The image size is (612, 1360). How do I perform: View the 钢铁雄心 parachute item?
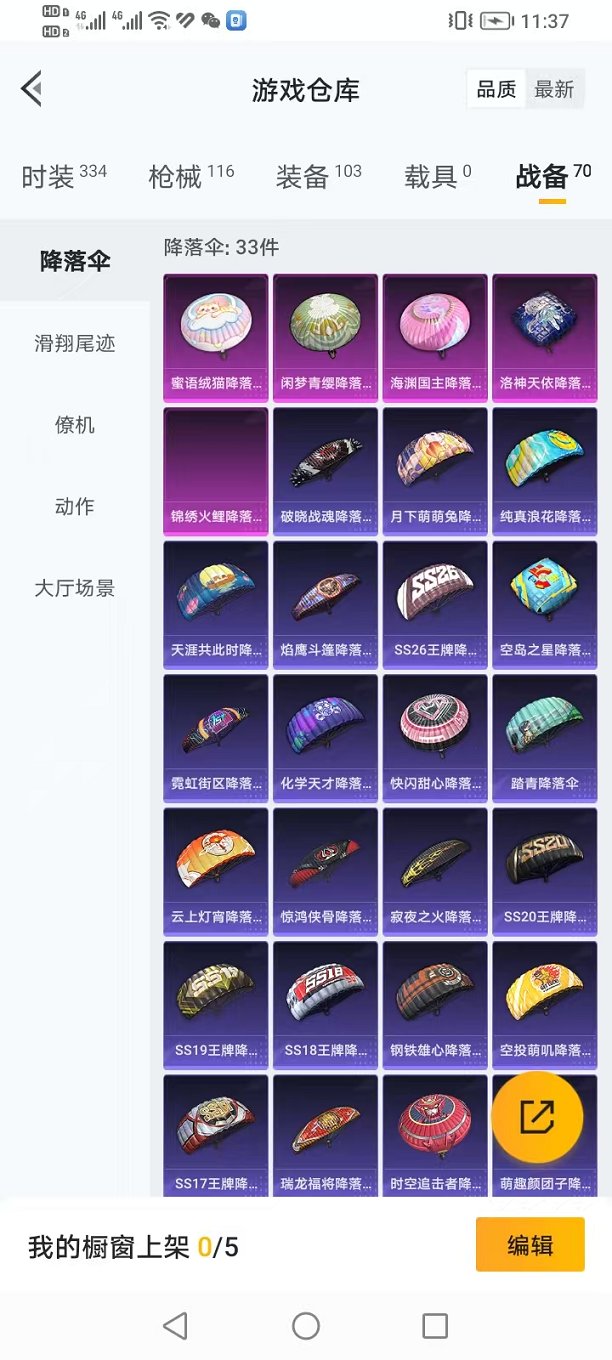click(x=435, y=1005)
